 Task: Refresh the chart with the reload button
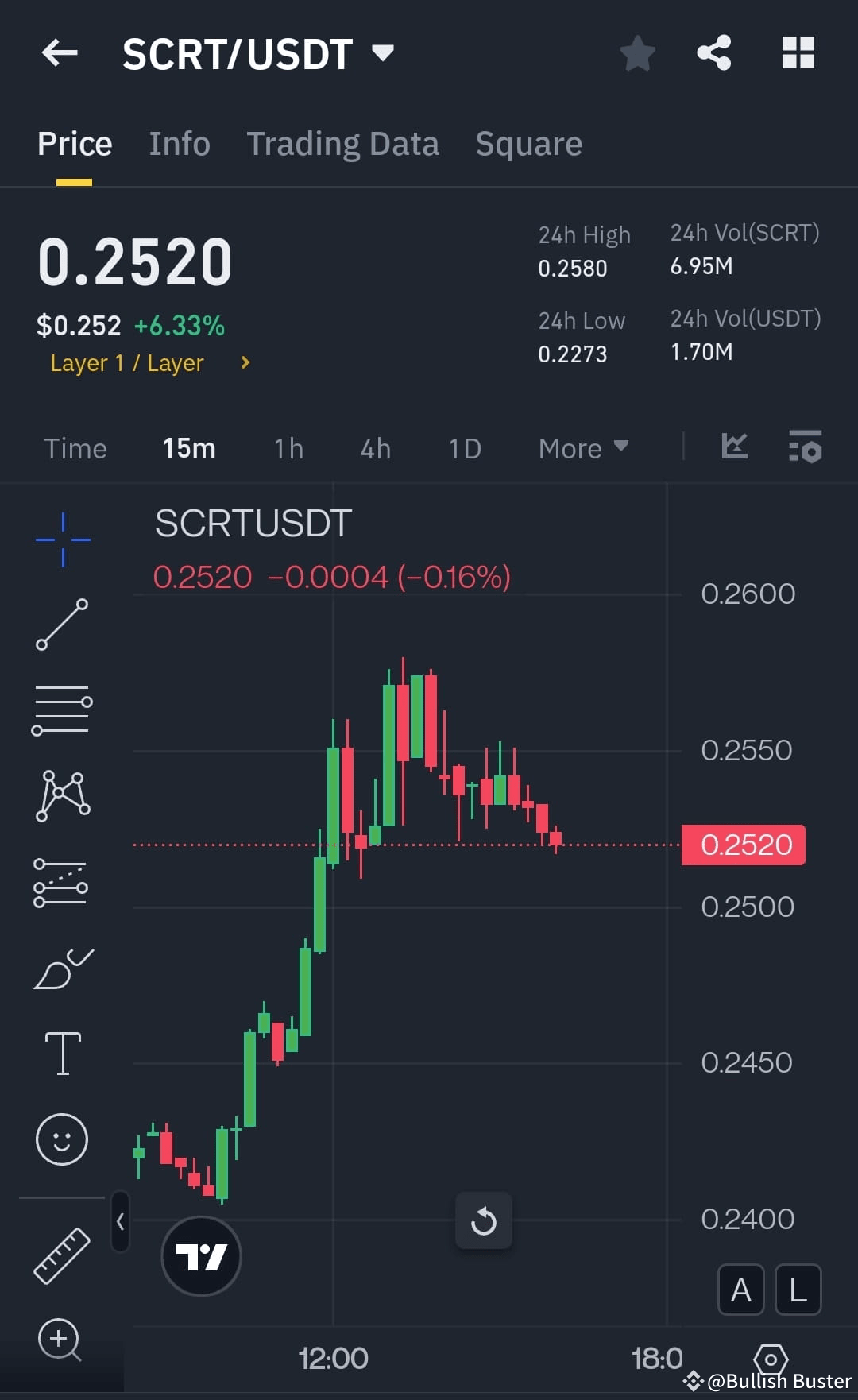[x=485, y=1221]
